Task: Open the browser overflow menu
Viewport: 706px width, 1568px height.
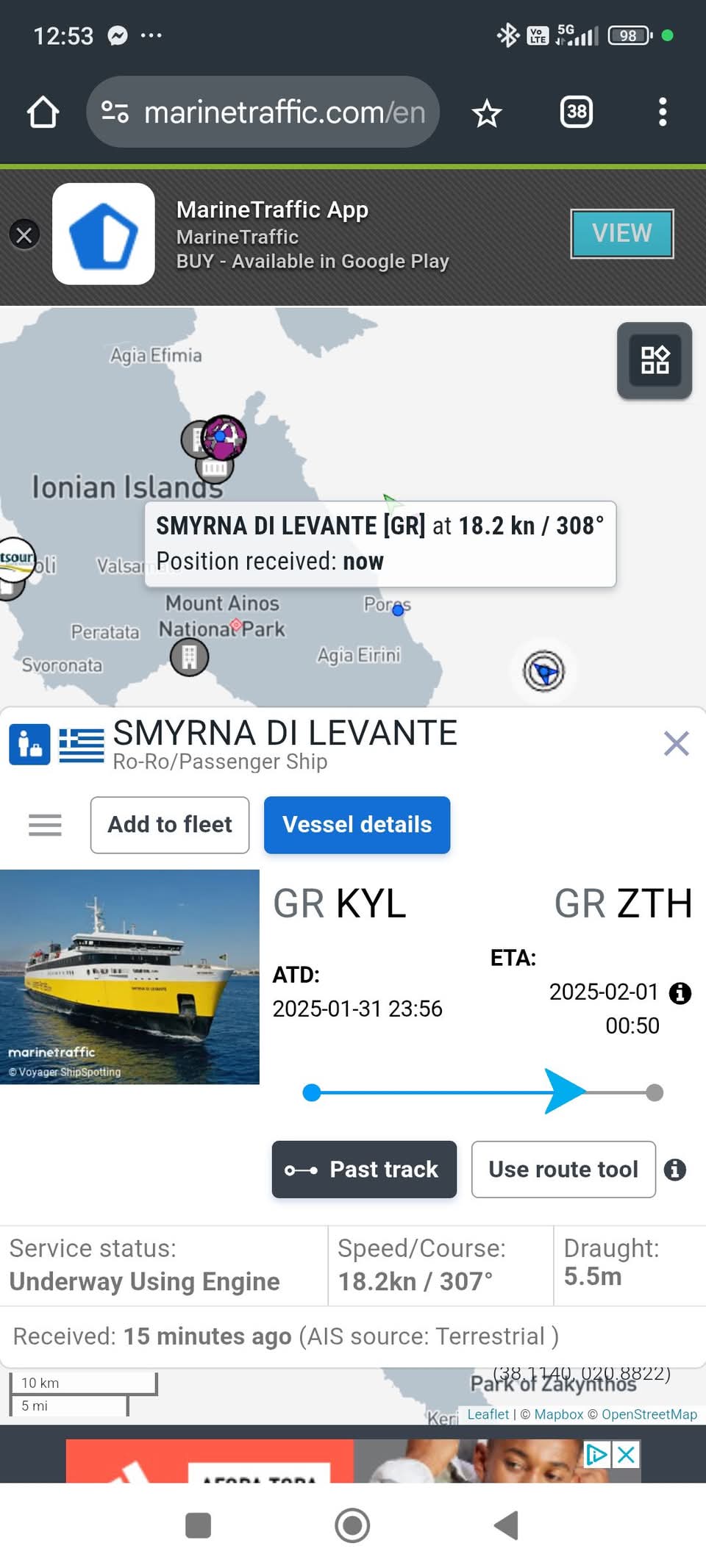Action: pos(662,112)
